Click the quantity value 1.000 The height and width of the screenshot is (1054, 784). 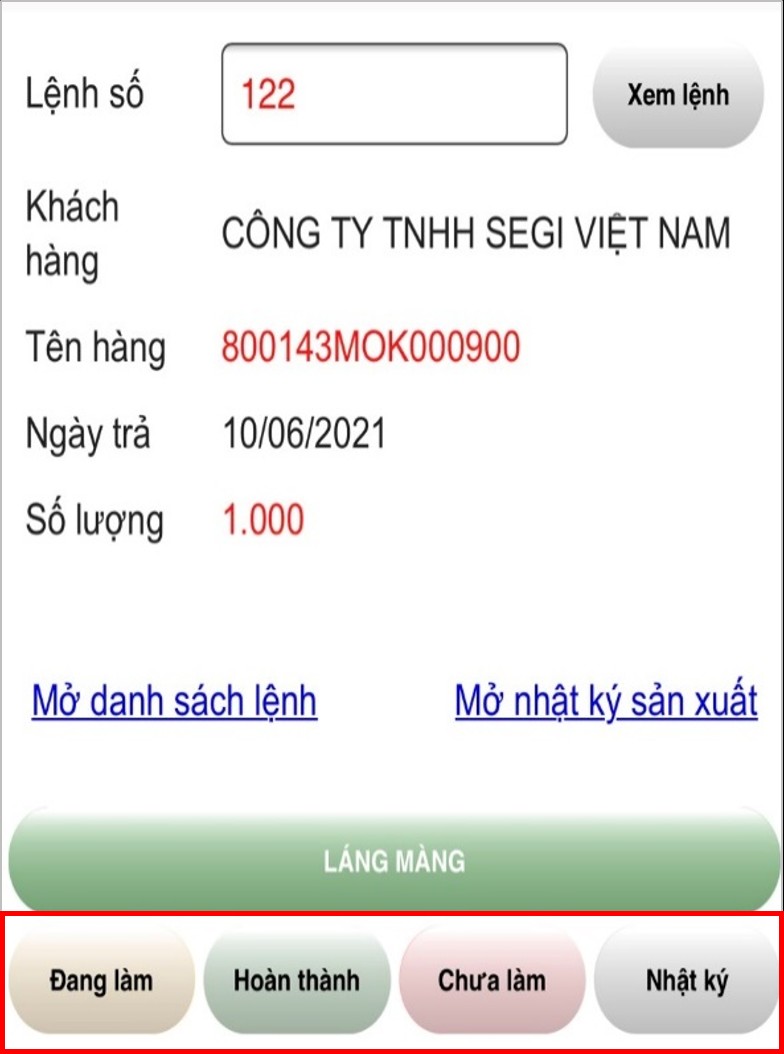[263, 519]
